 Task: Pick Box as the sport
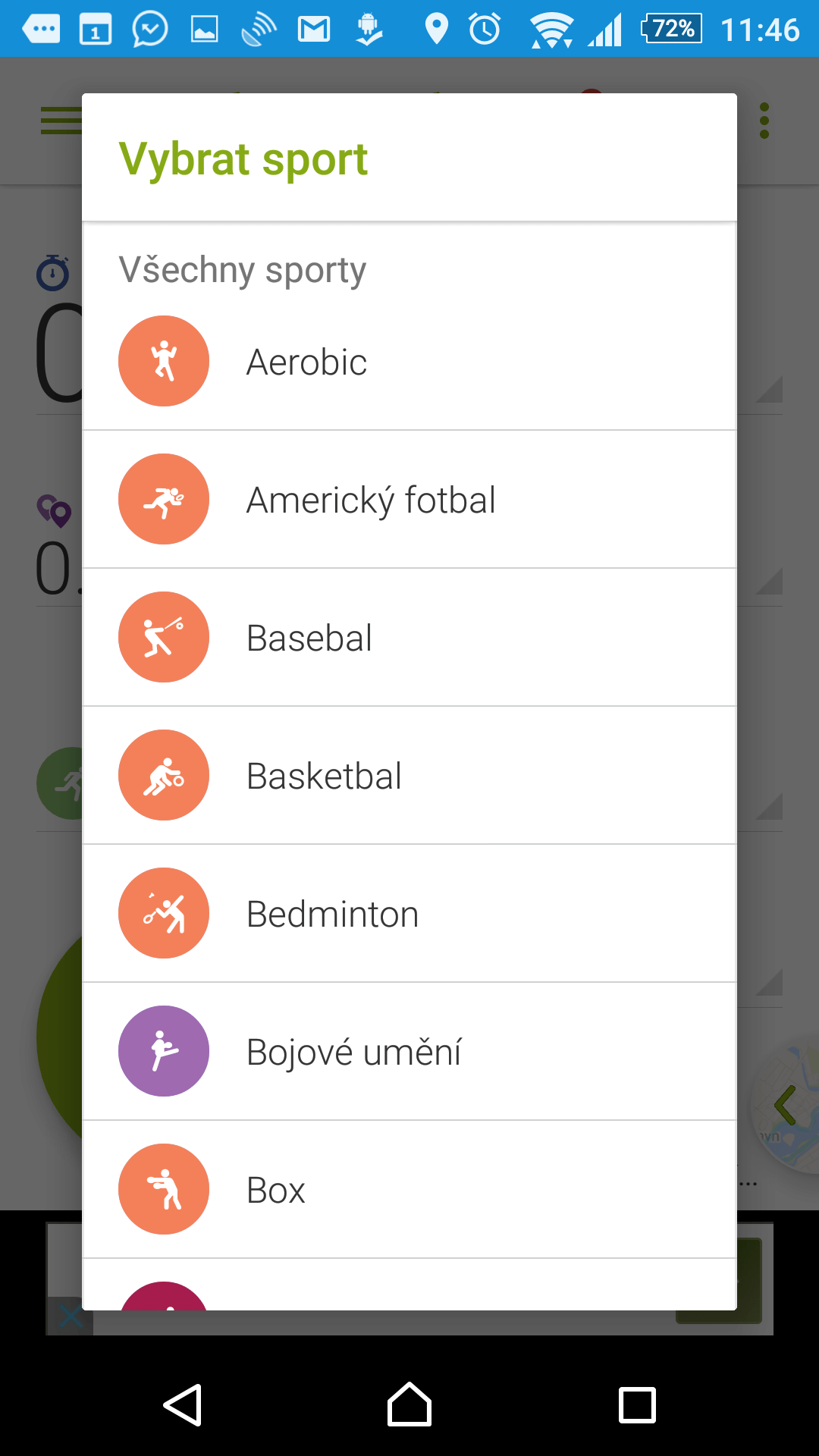pyautogui.click(x=409, y=1190)
